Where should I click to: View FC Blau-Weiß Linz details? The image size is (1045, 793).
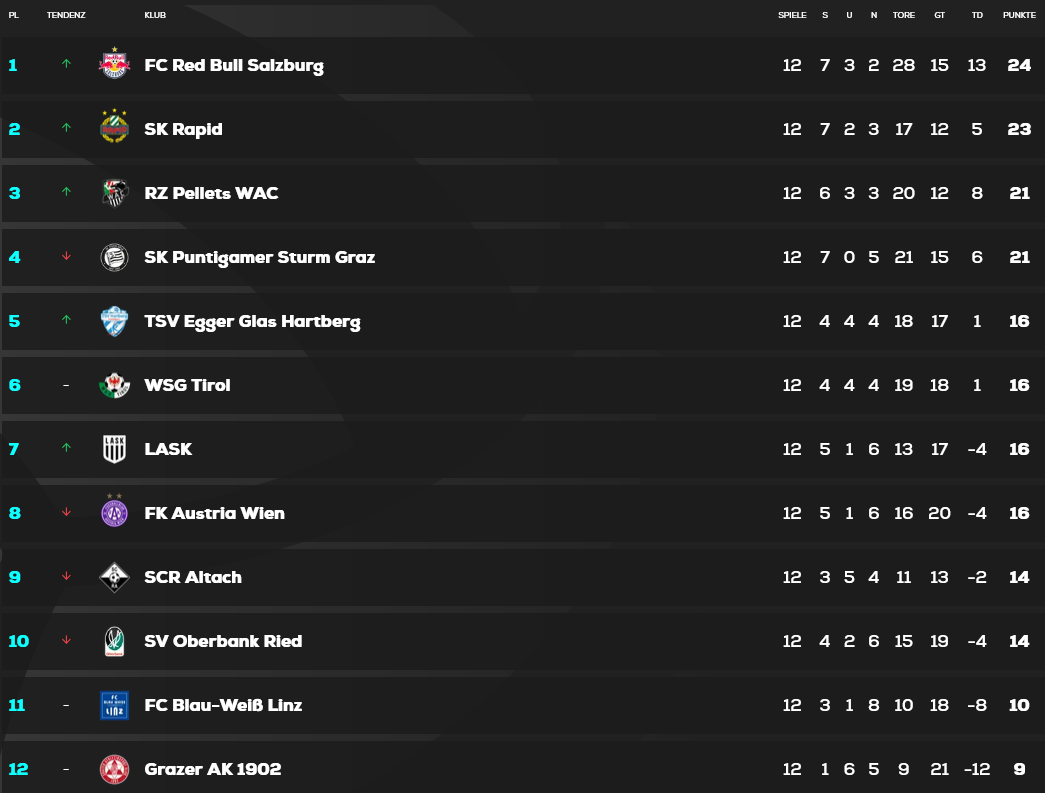point(223,706)
